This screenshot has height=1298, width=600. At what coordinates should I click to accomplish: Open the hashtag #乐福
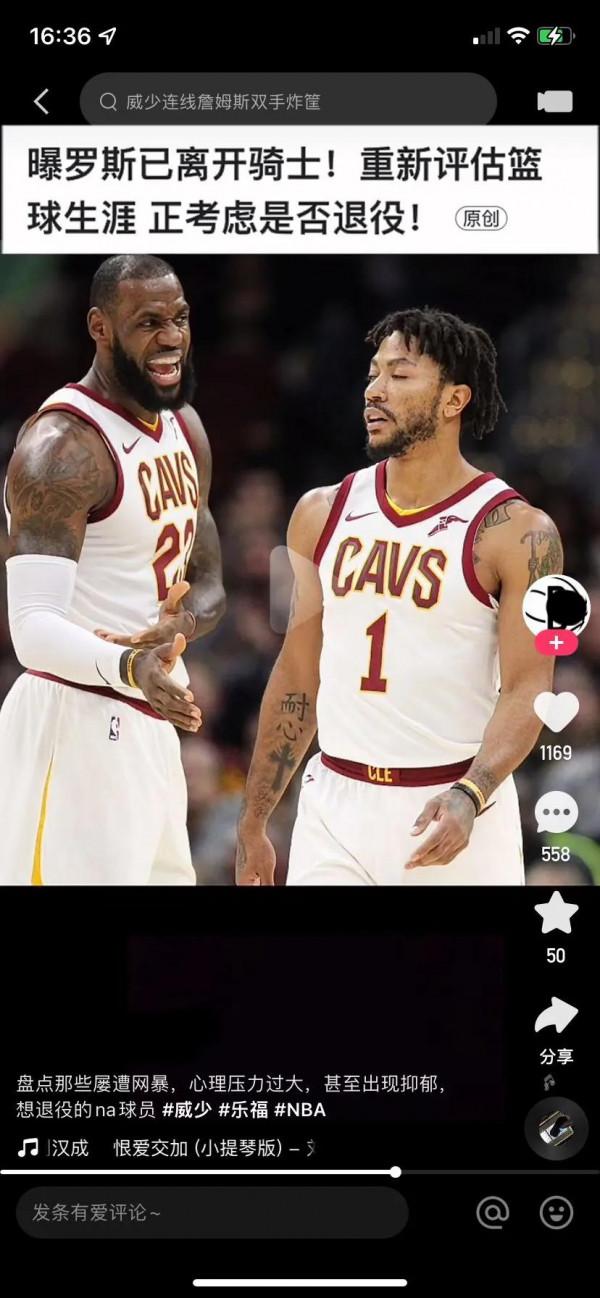[x=242, y=1110]
